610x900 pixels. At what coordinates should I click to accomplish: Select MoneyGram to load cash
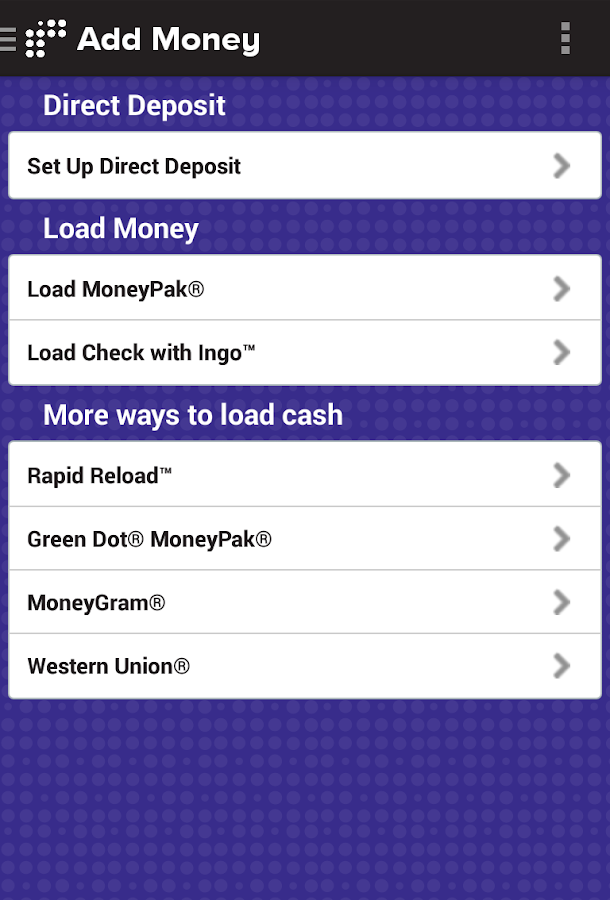point(305,602)
